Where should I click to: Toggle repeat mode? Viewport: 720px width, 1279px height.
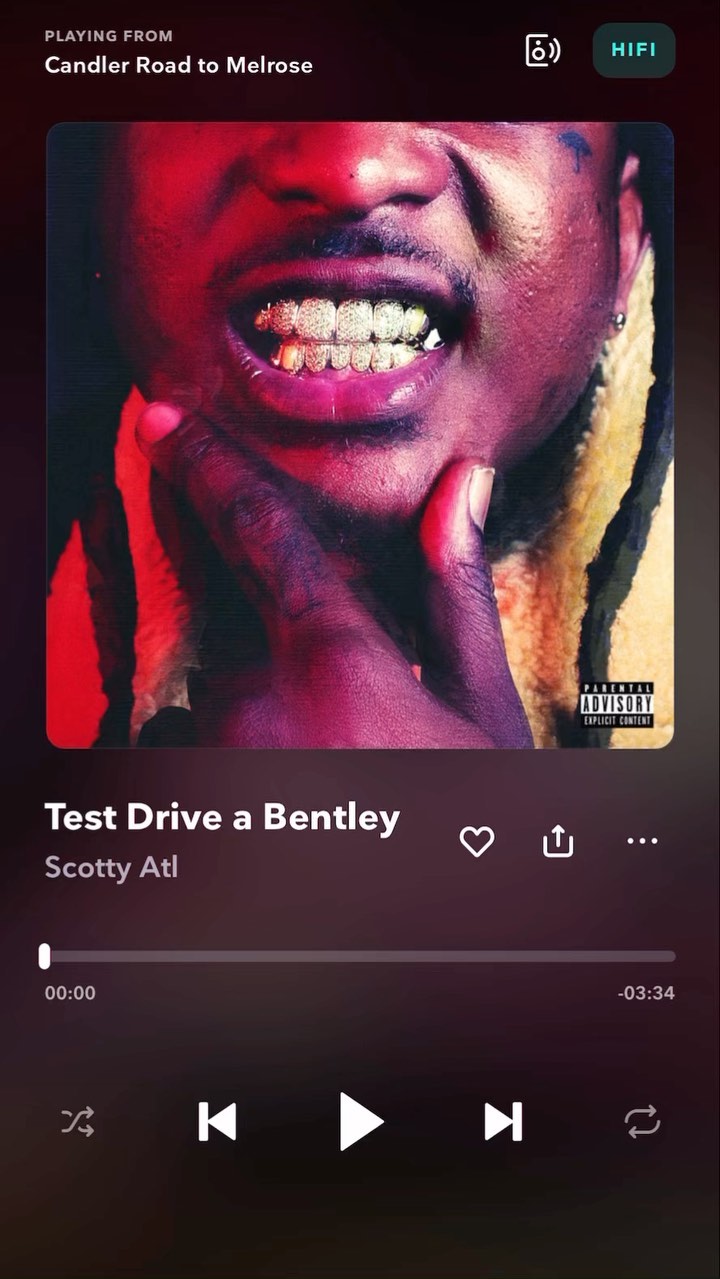[642, 1121]
